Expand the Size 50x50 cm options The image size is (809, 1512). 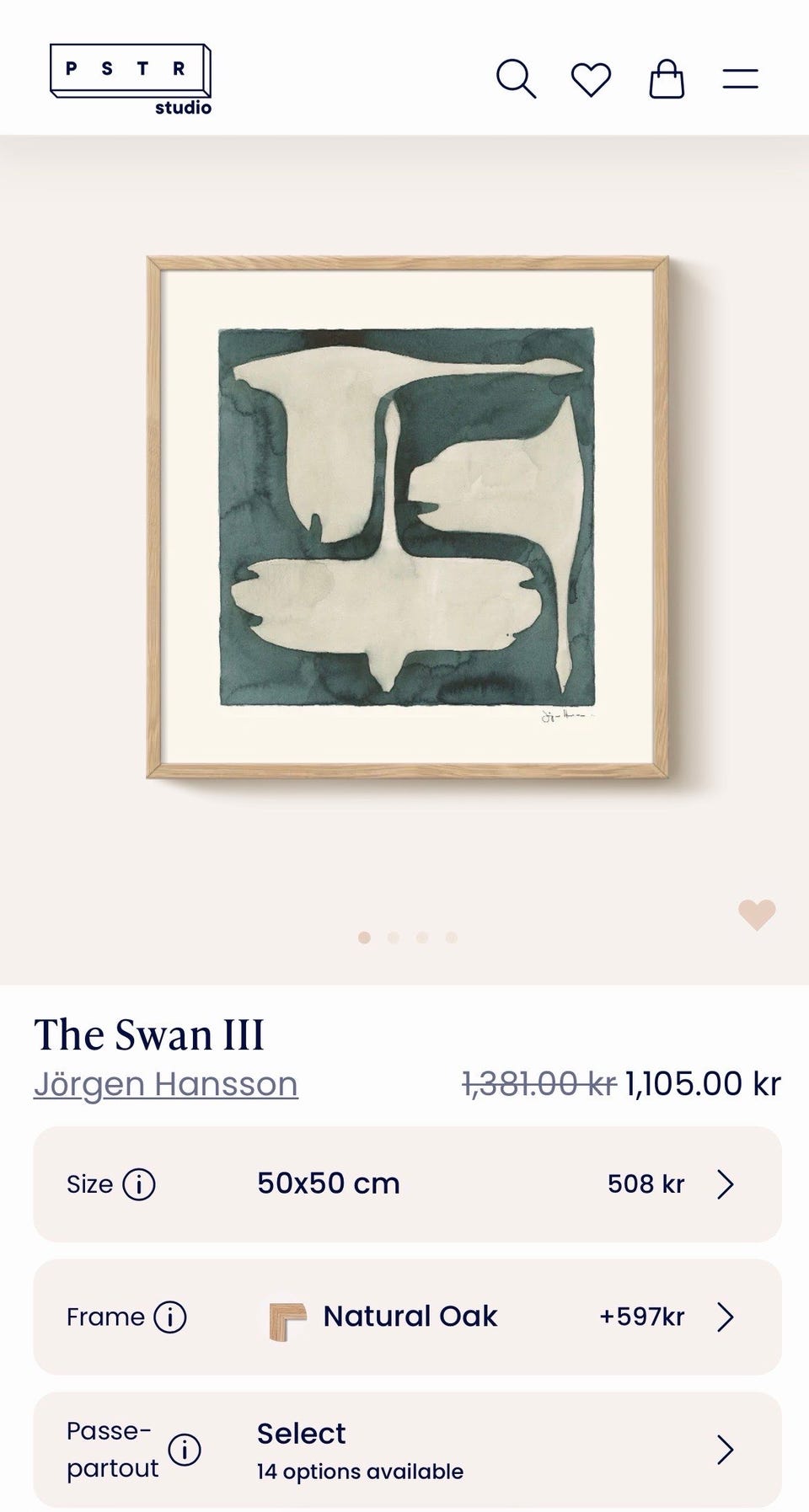click(x=726, y=1183)
